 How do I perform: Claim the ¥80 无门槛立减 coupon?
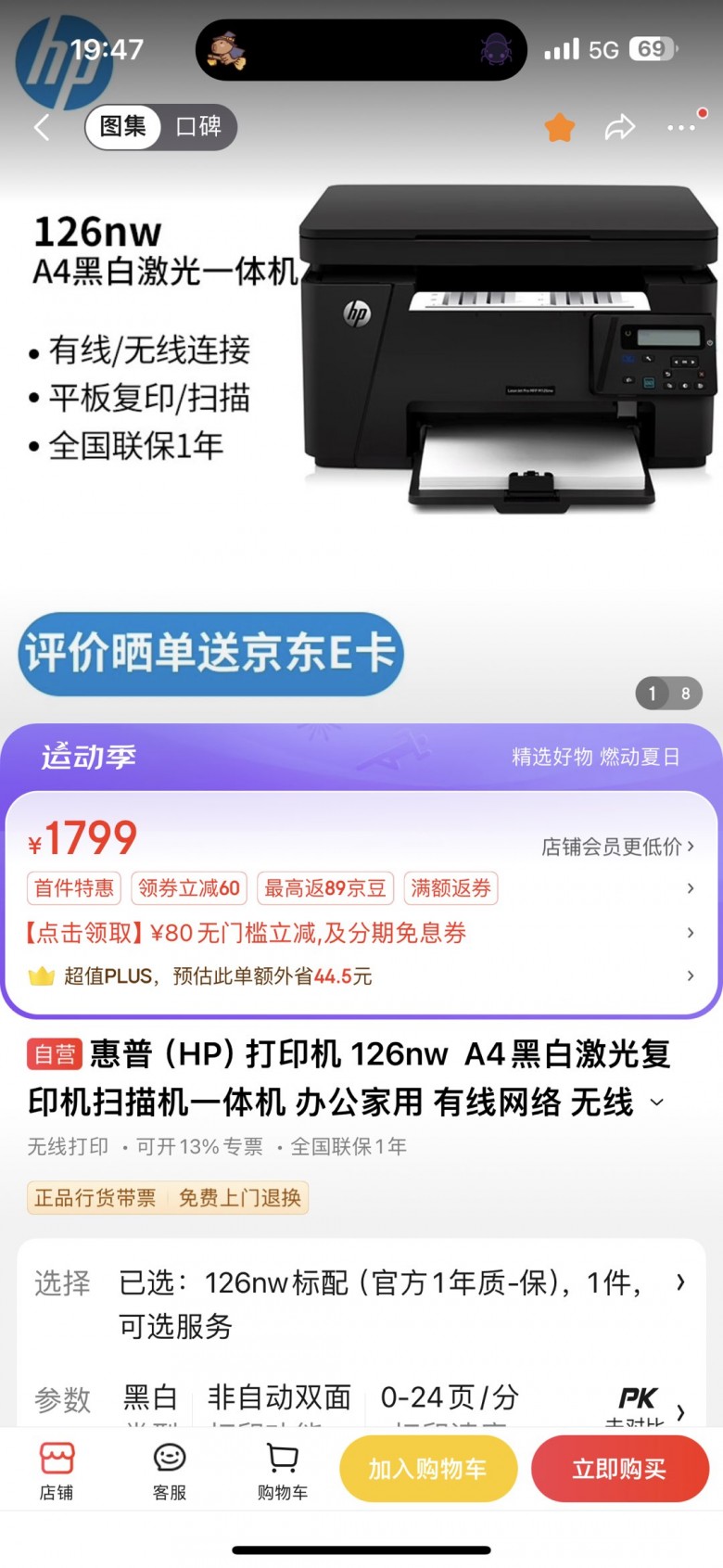pos(247,933)
